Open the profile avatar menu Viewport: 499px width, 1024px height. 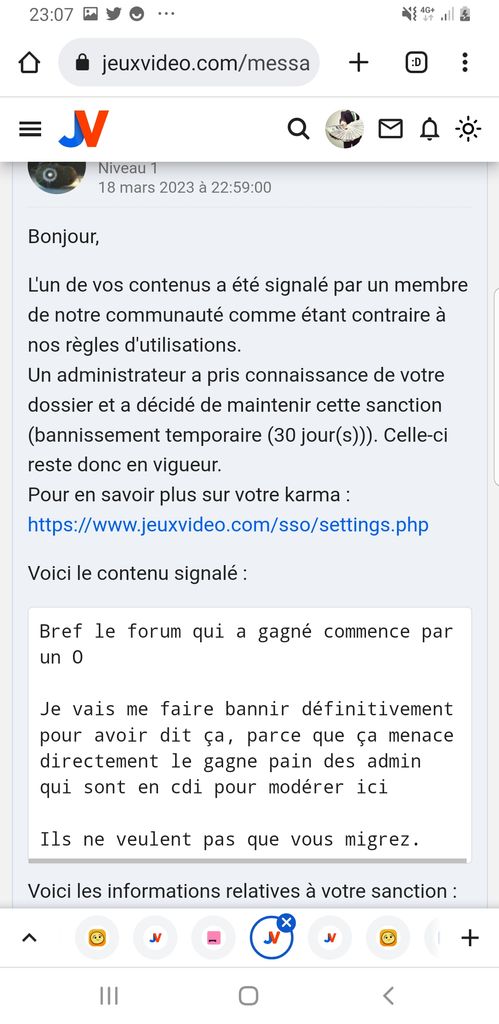(345, 129)
